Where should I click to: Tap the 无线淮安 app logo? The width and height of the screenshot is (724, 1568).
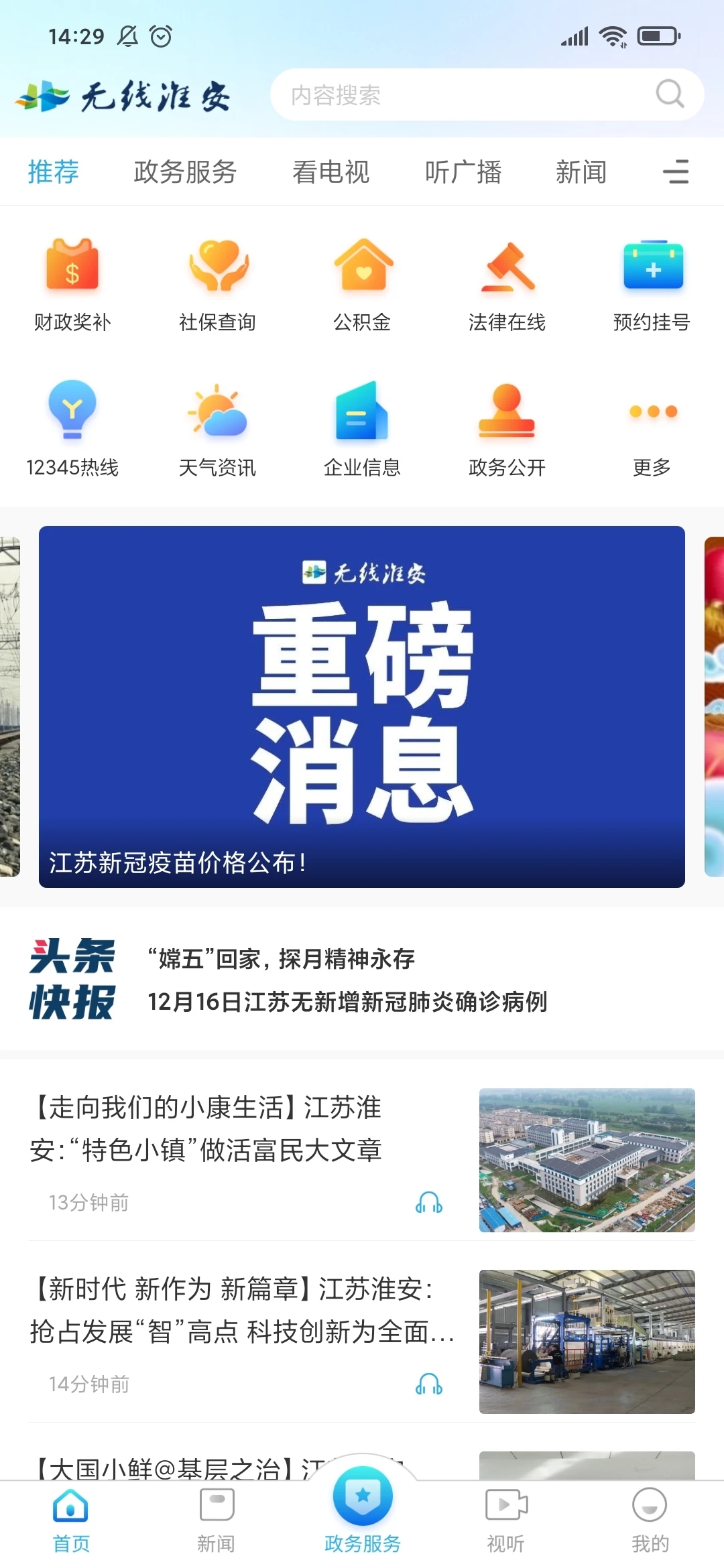click(x=124, y=95)
